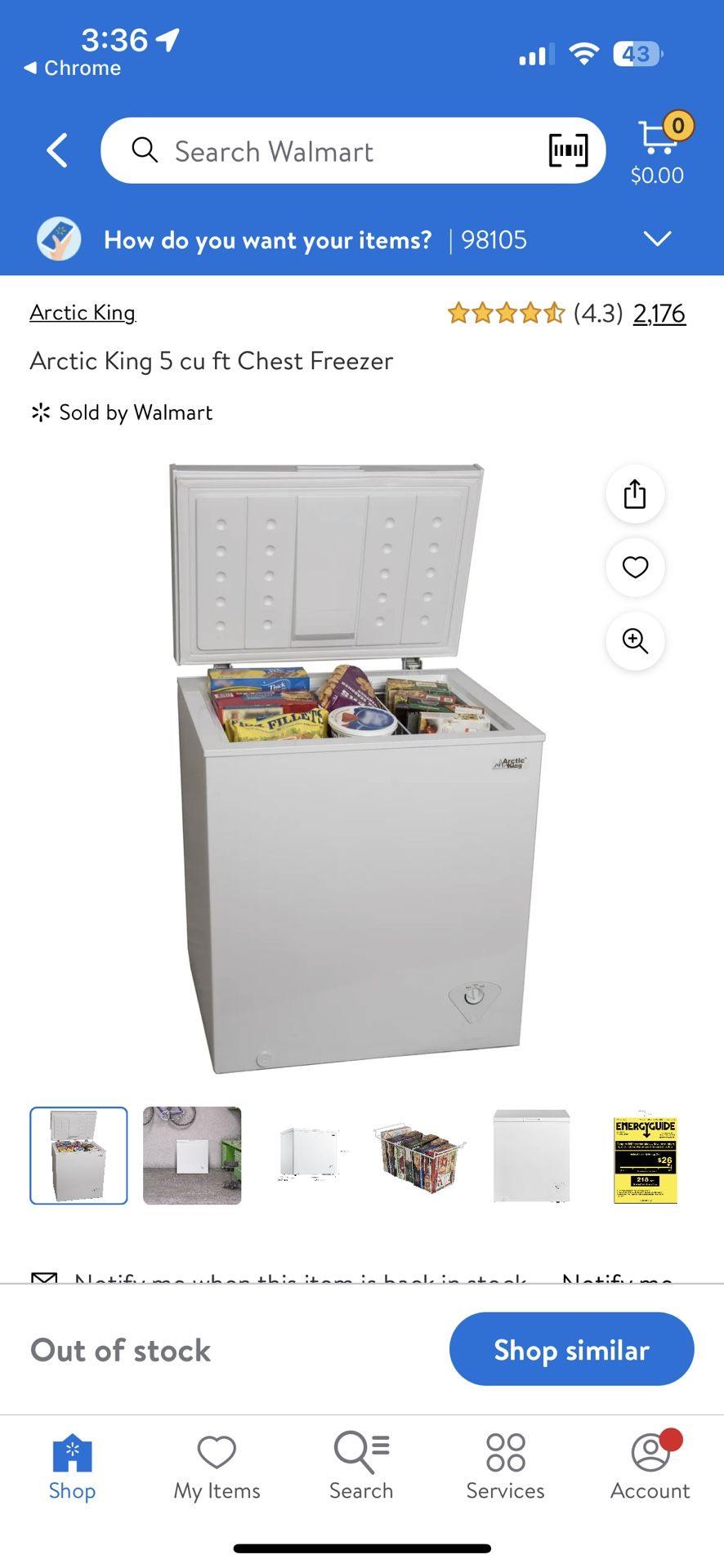Select the garage photo thumbnail

click(192, 1156)
